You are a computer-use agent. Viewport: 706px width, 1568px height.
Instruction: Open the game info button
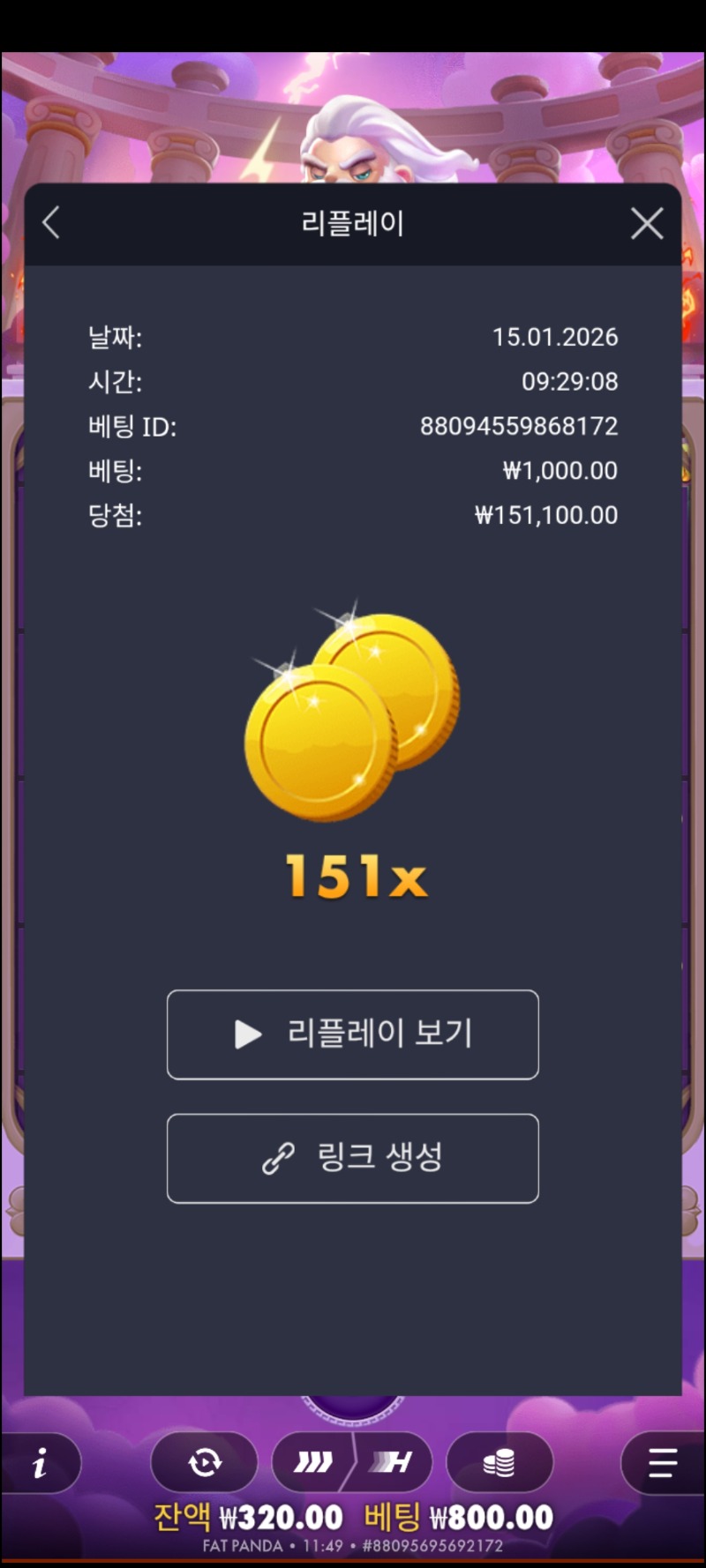(40, 1465)
